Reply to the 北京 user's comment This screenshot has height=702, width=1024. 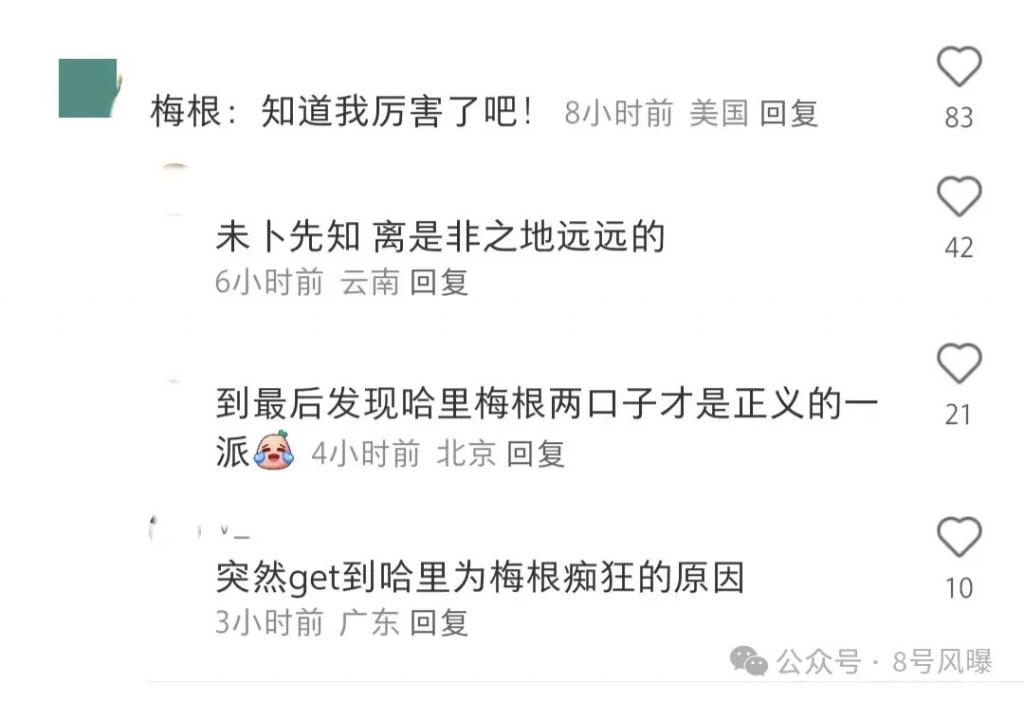tap(536, 455)
